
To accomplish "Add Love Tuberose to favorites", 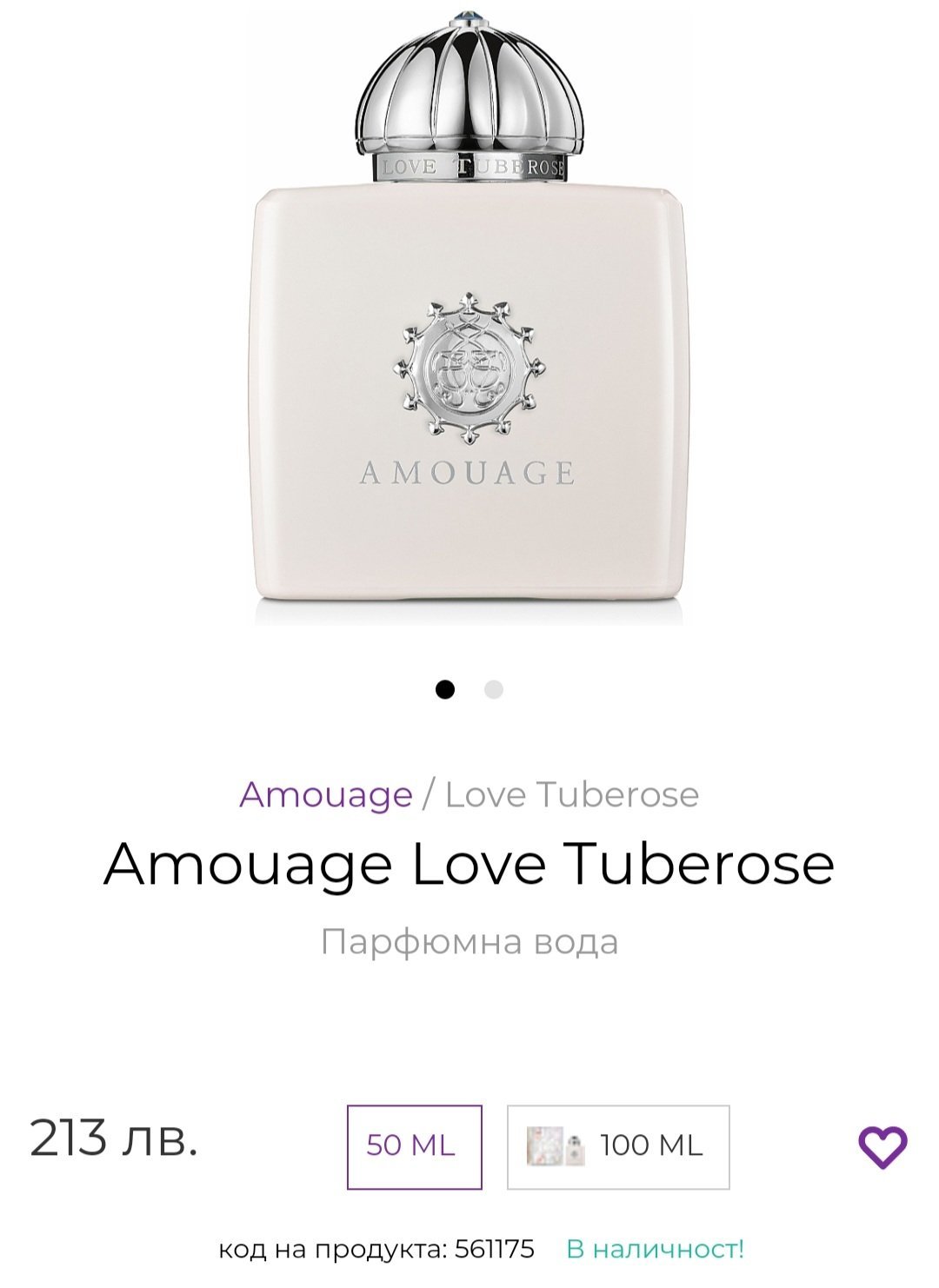I will tap(882, 1146).
